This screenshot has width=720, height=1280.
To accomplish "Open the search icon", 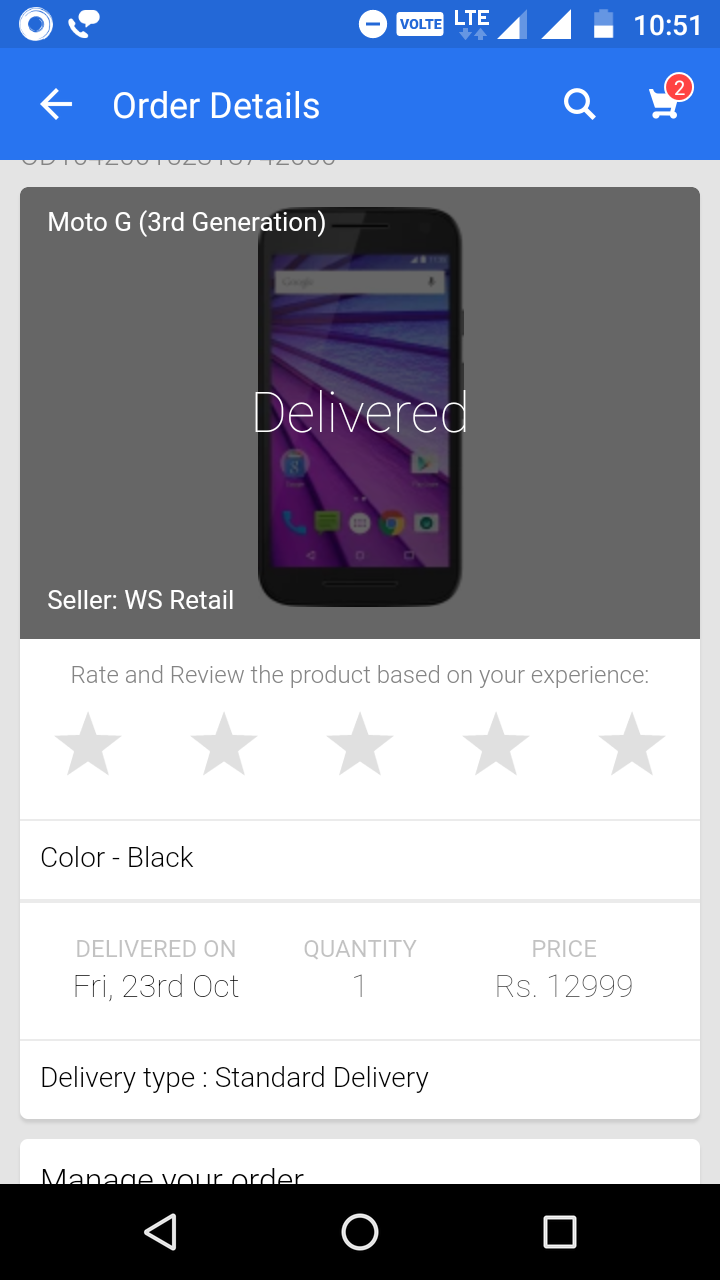I will point(579,104).
